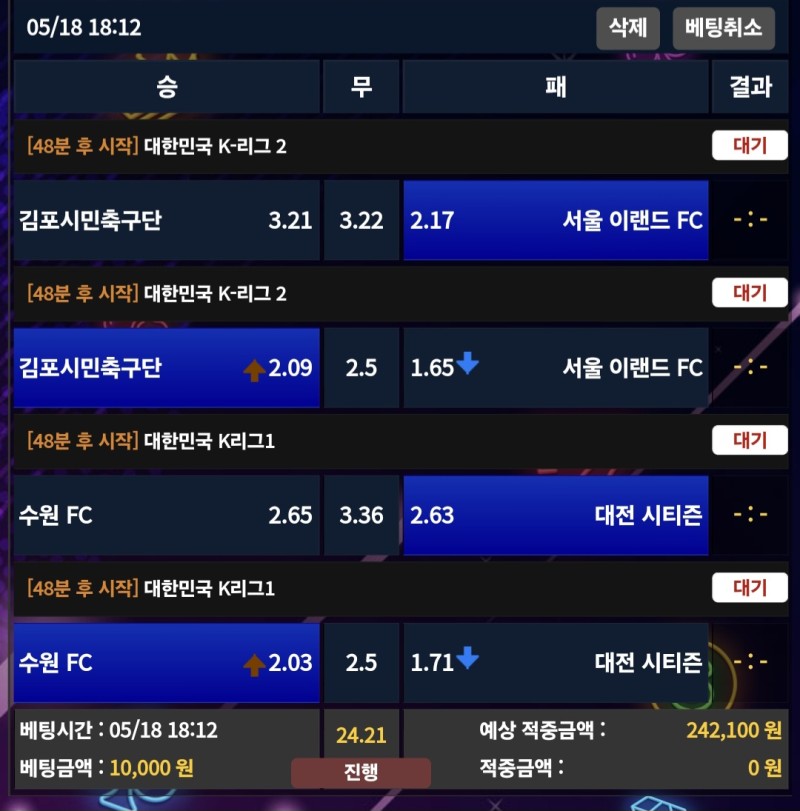
Task: Tap the 삭제 delete button
Action: pos(628,28)
